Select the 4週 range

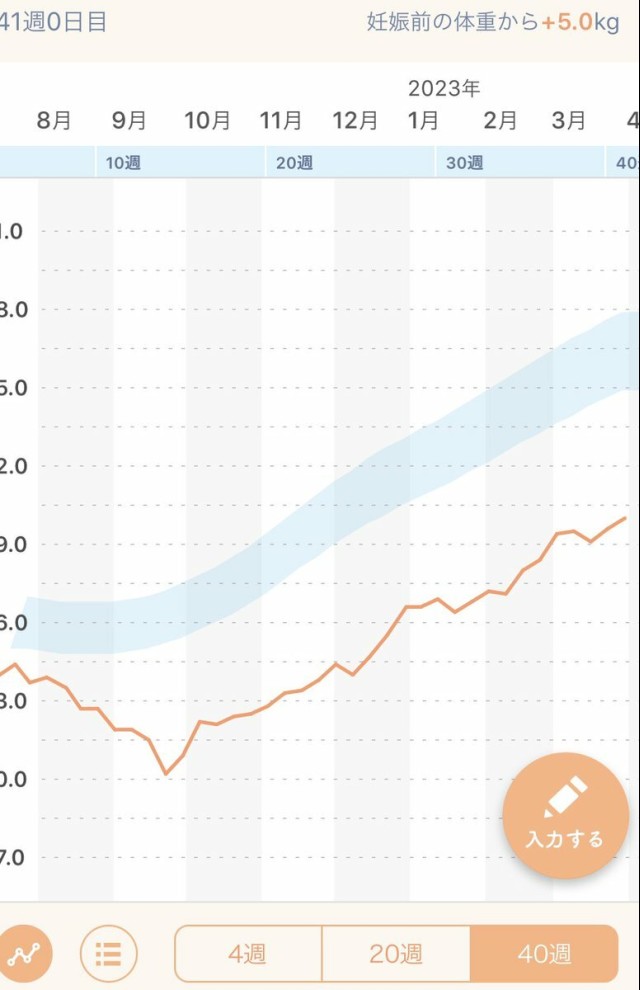click(x=248, y=954)
